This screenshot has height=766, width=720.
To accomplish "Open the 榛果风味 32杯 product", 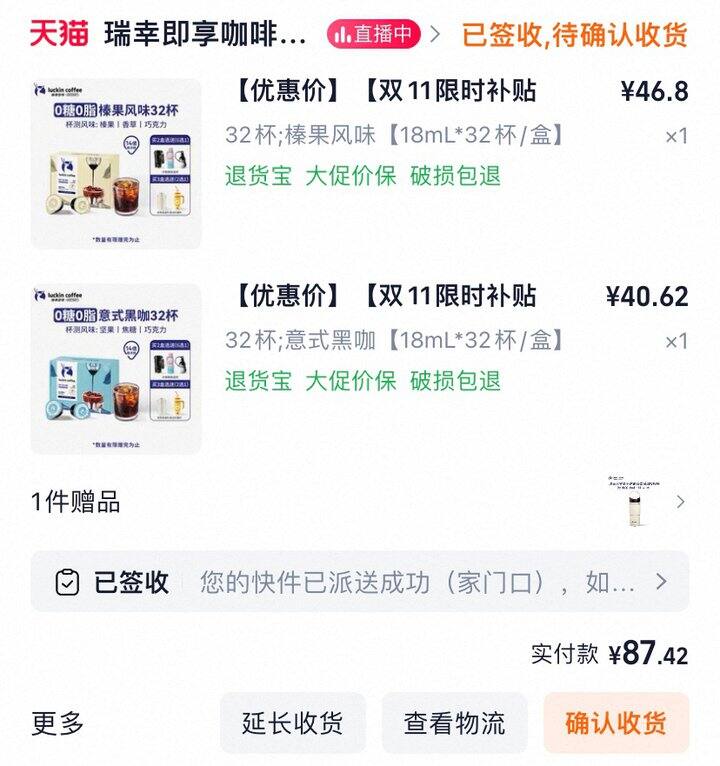I will pos(116,164).
